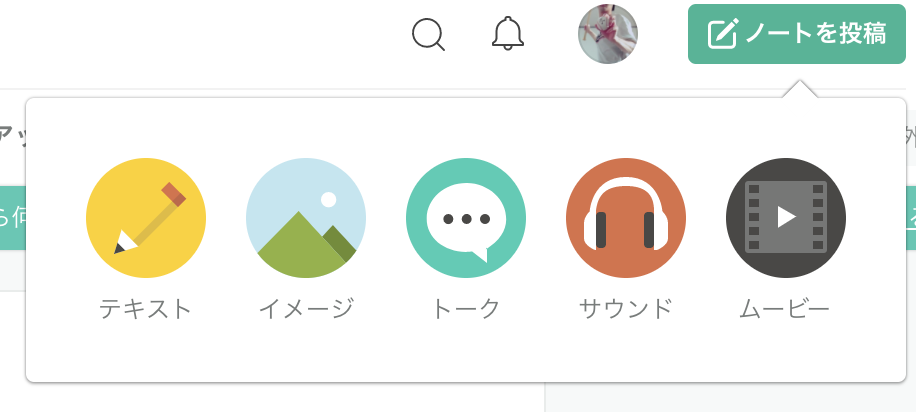Choose the イメージ post type

coord(306,218)
